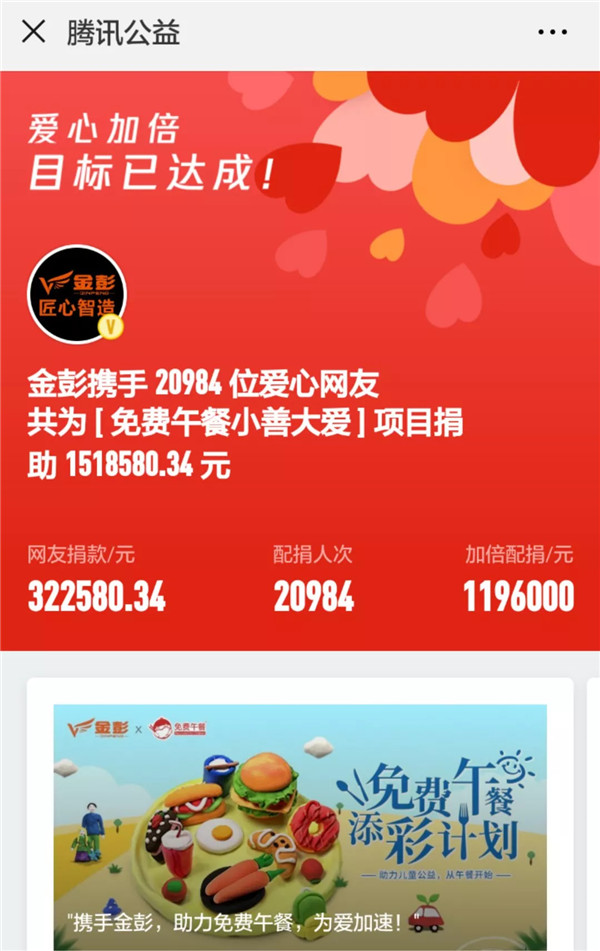Open the three-dot overflow menu
The width and height of the screenshot is (600, 951).
click(552, 33)
